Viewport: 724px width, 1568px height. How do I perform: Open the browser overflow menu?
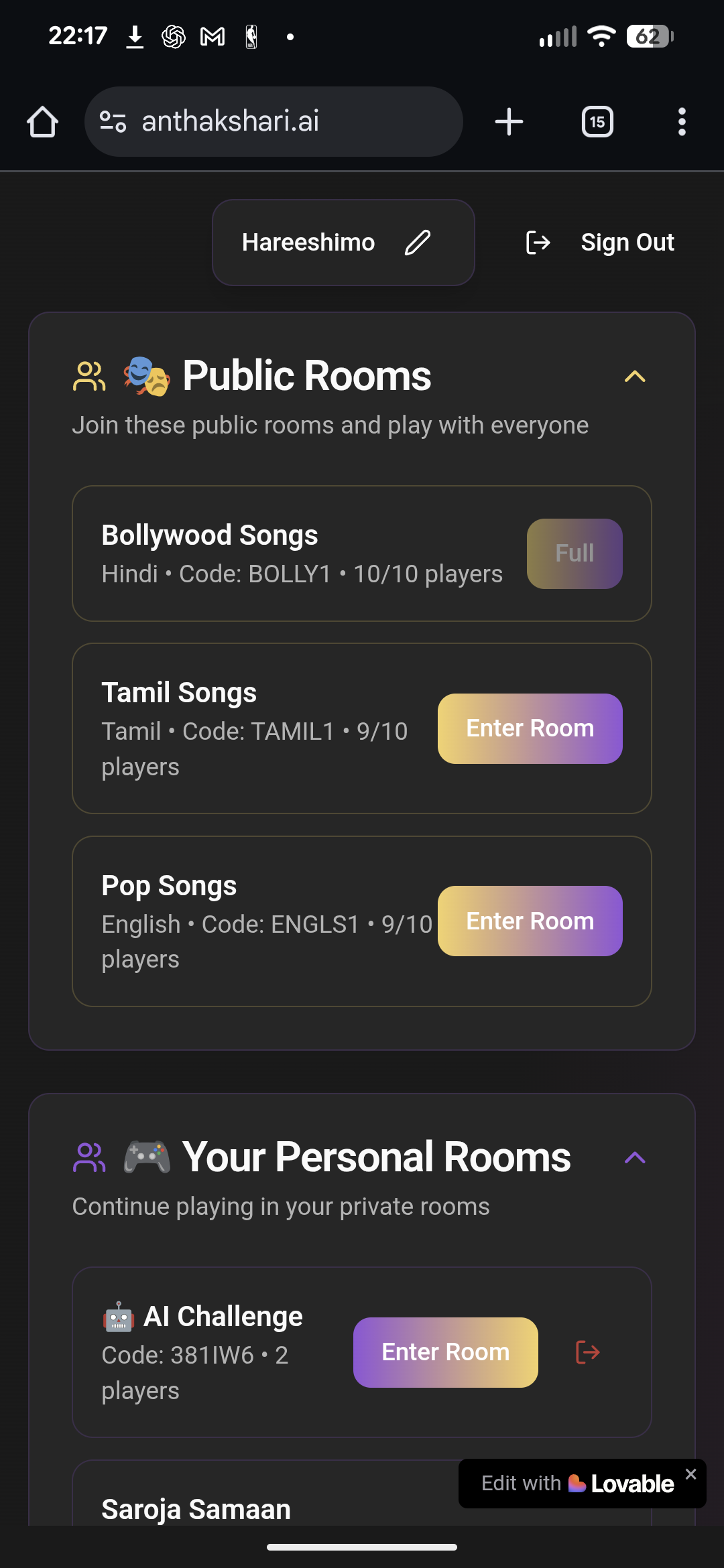[x=682, y=122]
